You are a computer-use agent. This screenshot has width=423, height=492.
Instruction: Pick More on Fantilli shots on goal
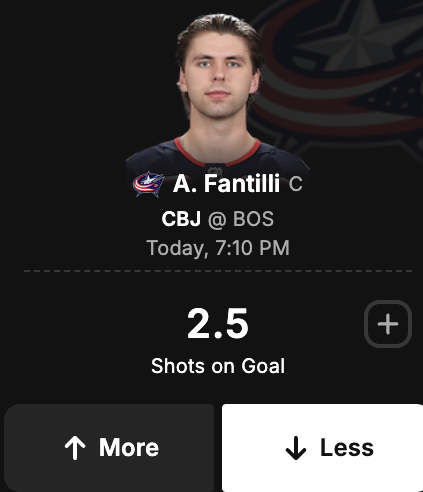point(109,447)
